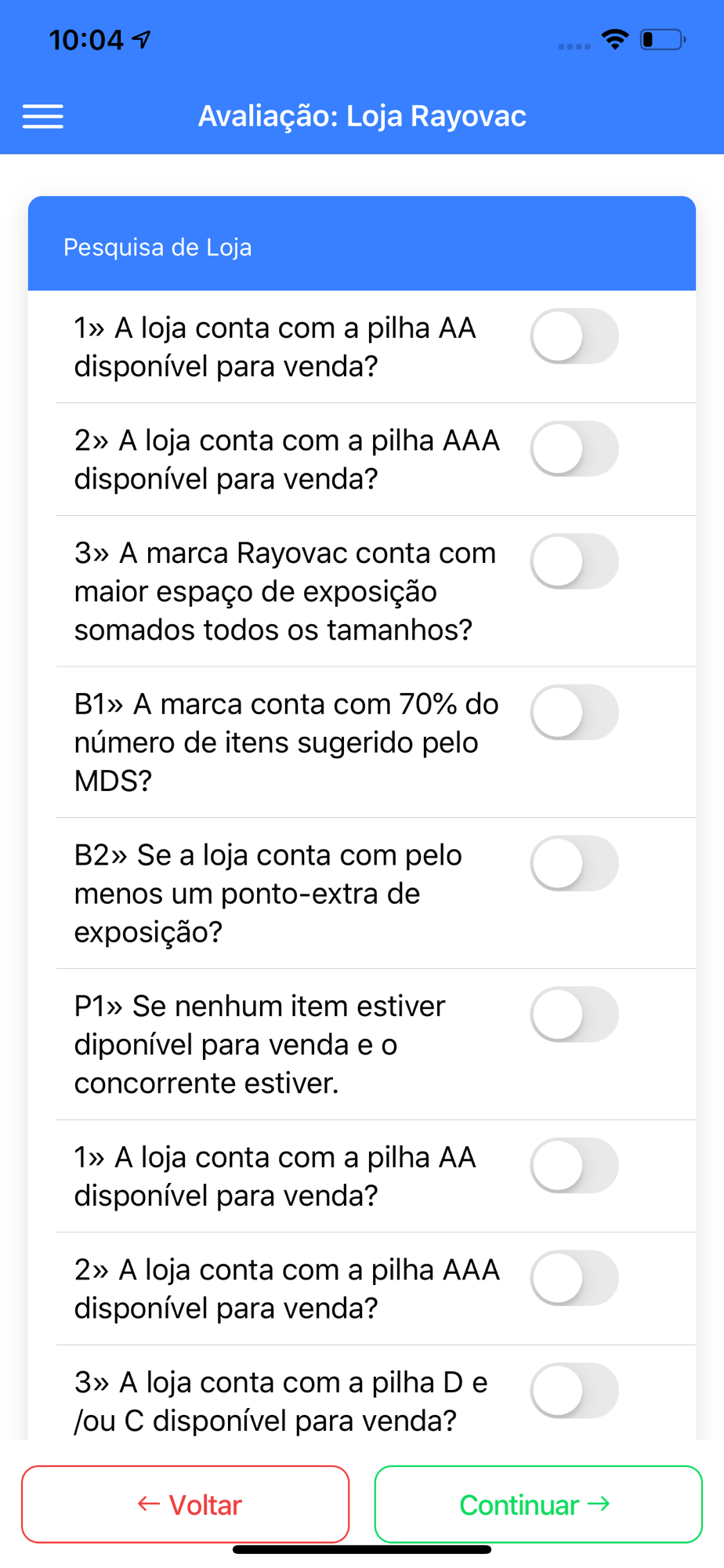The width and height of the screenshot is (724, 1568).
Task: Toggle the Rayovac maior espaço de exposição switch
Action: coord(574,561)
